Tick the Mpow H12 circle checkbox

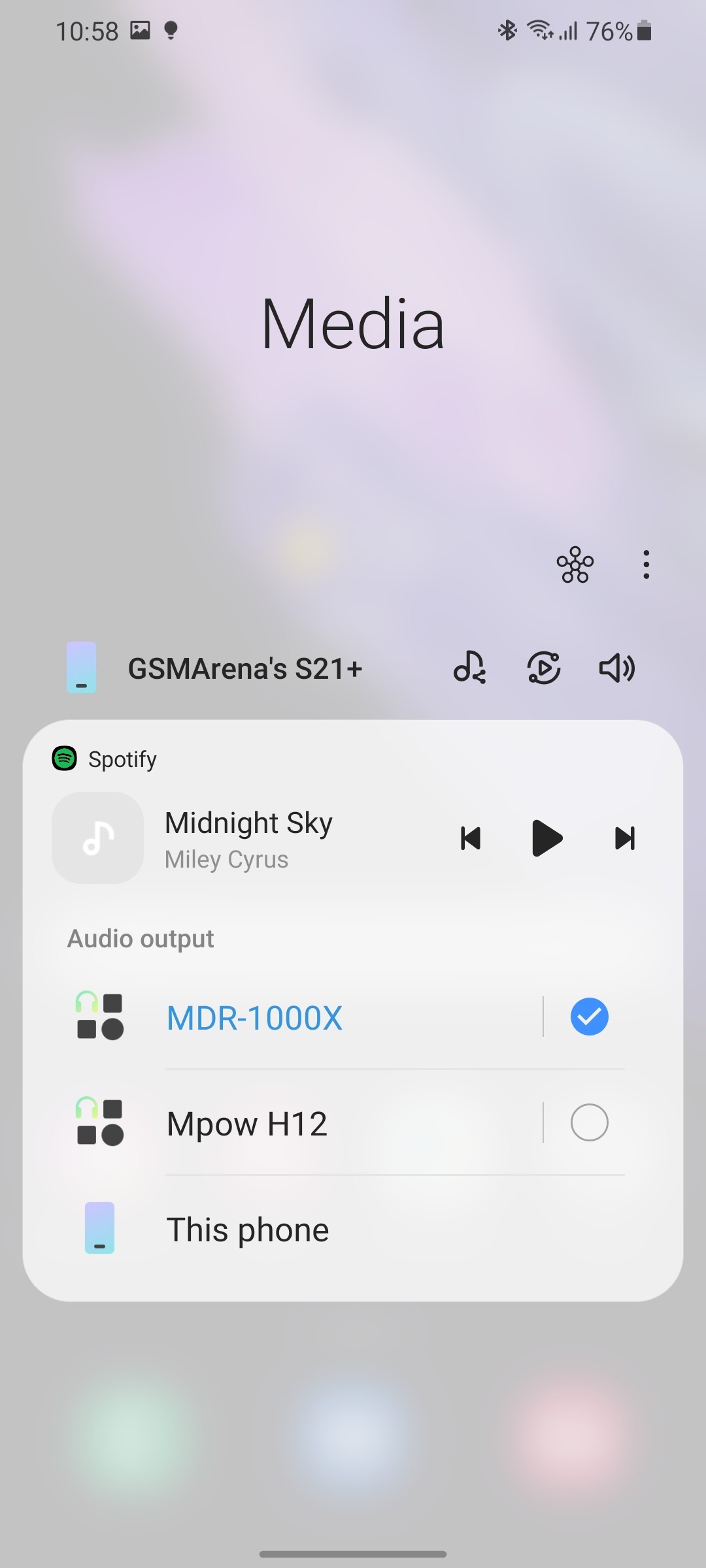click(590, 1122)
